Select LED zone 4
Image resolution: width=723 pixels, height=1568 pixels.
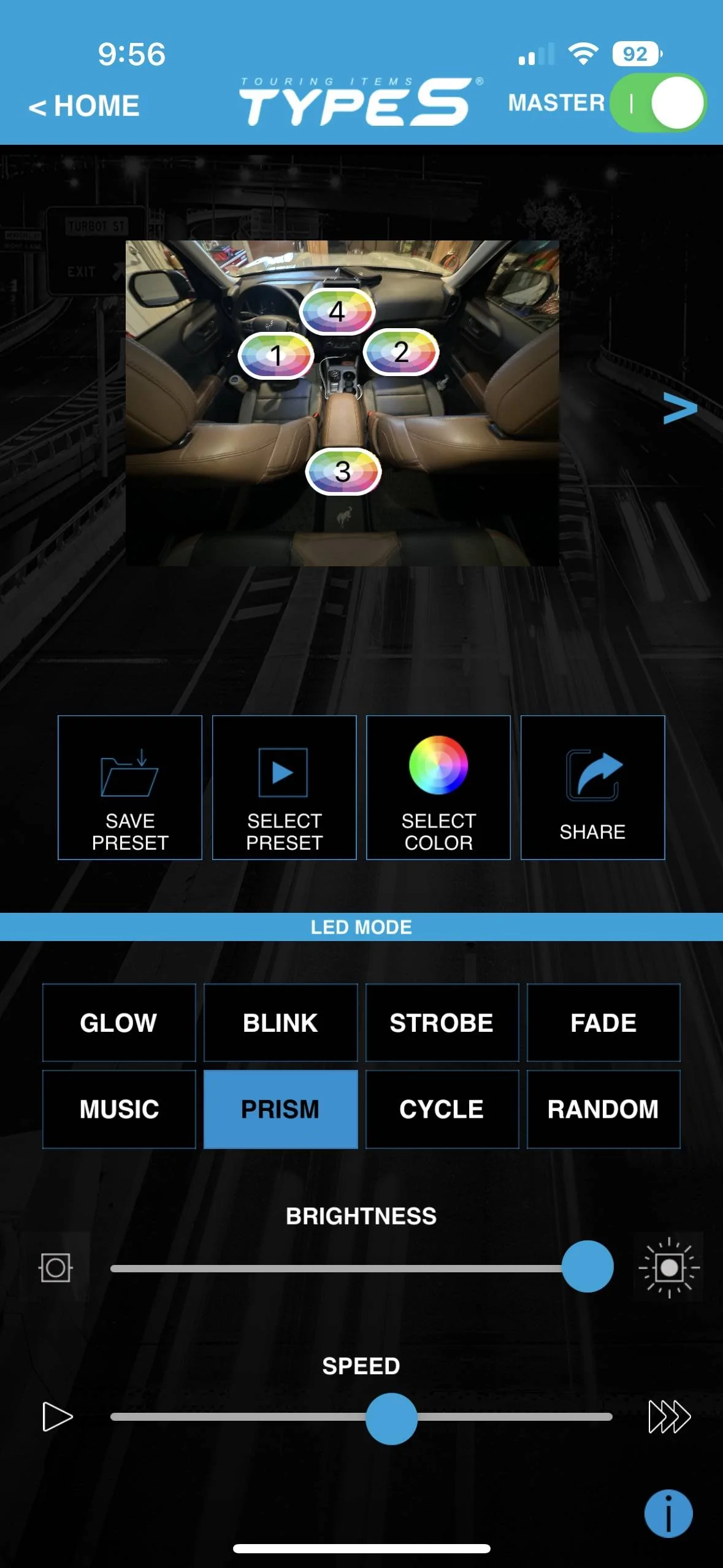[337, 311]
